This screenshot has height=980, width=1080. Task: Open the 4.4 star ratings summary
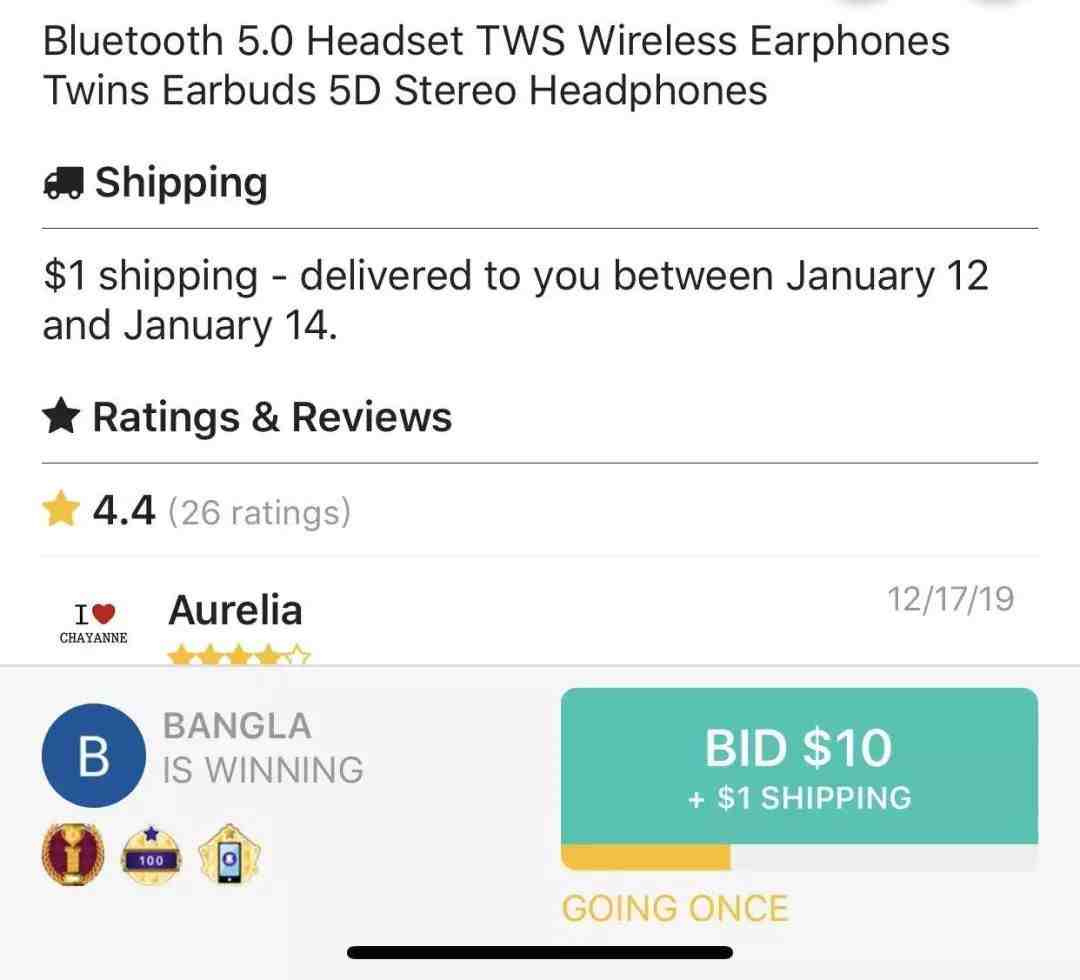click(197, 512)
